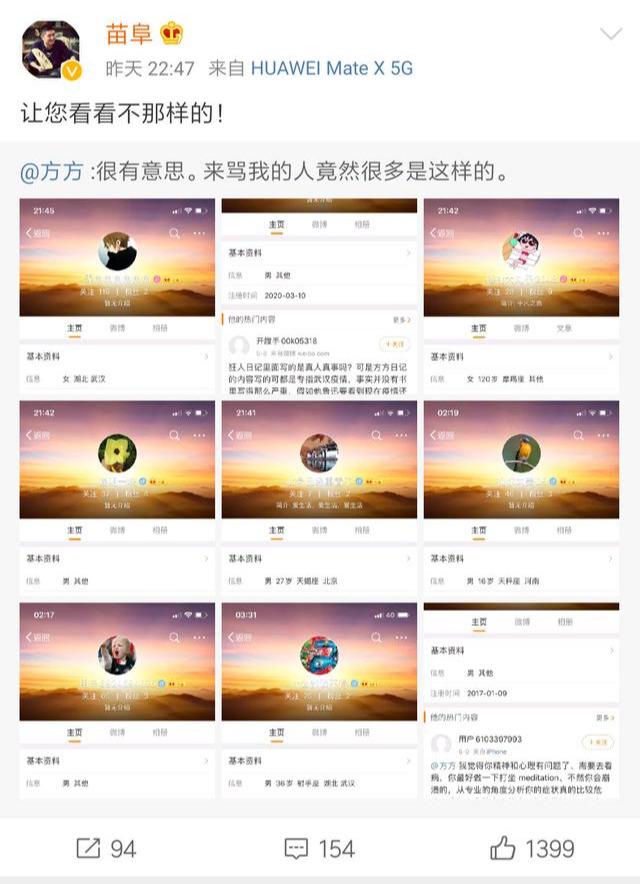This screenshot has width=640, height=884.
Task: View the image showing registration date 2017-01-09
Action: (x=521, y=700)
